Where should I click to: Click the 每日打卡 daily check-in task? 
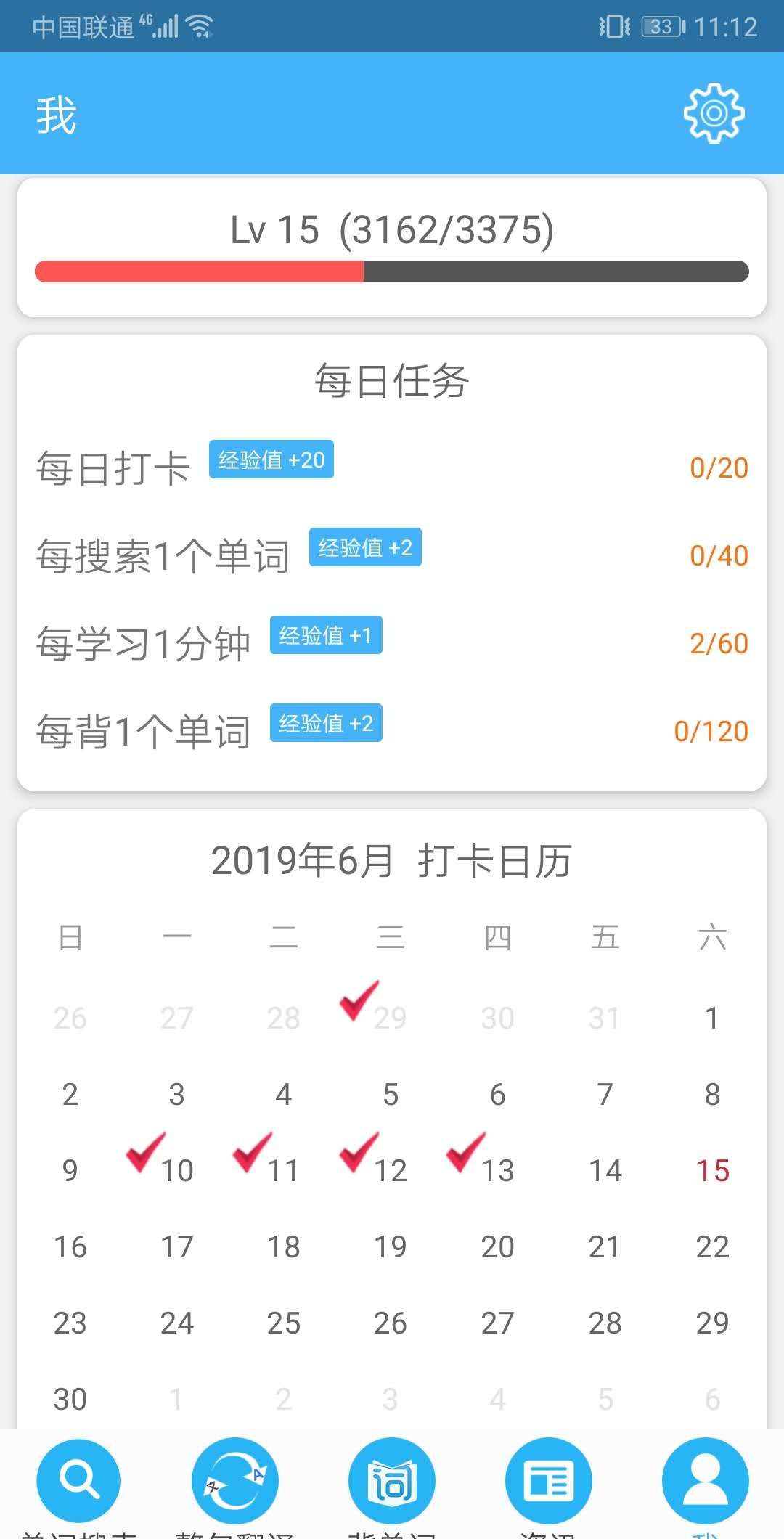click(x=113, y=468)
